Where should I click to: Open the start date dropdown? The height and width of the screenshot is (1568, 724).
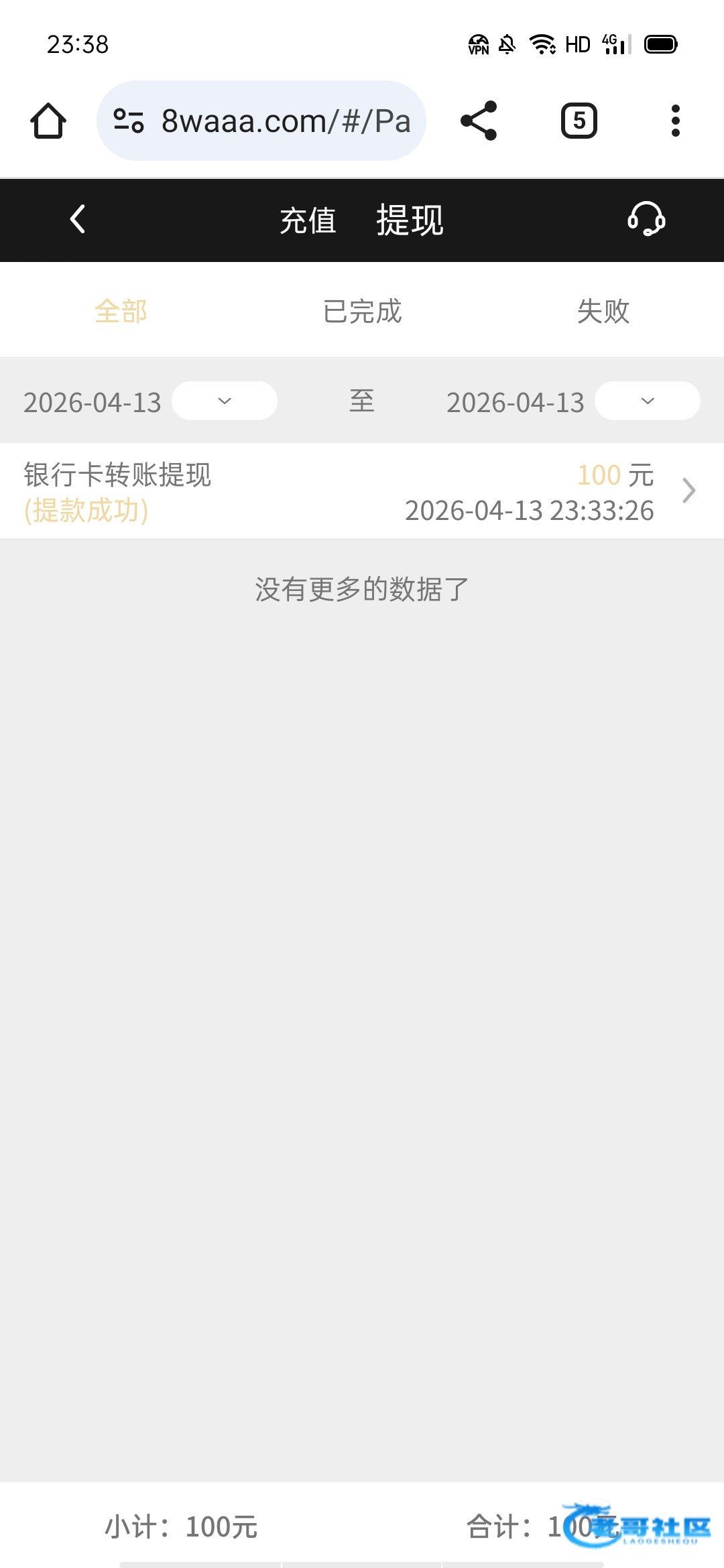click(224, 401)
